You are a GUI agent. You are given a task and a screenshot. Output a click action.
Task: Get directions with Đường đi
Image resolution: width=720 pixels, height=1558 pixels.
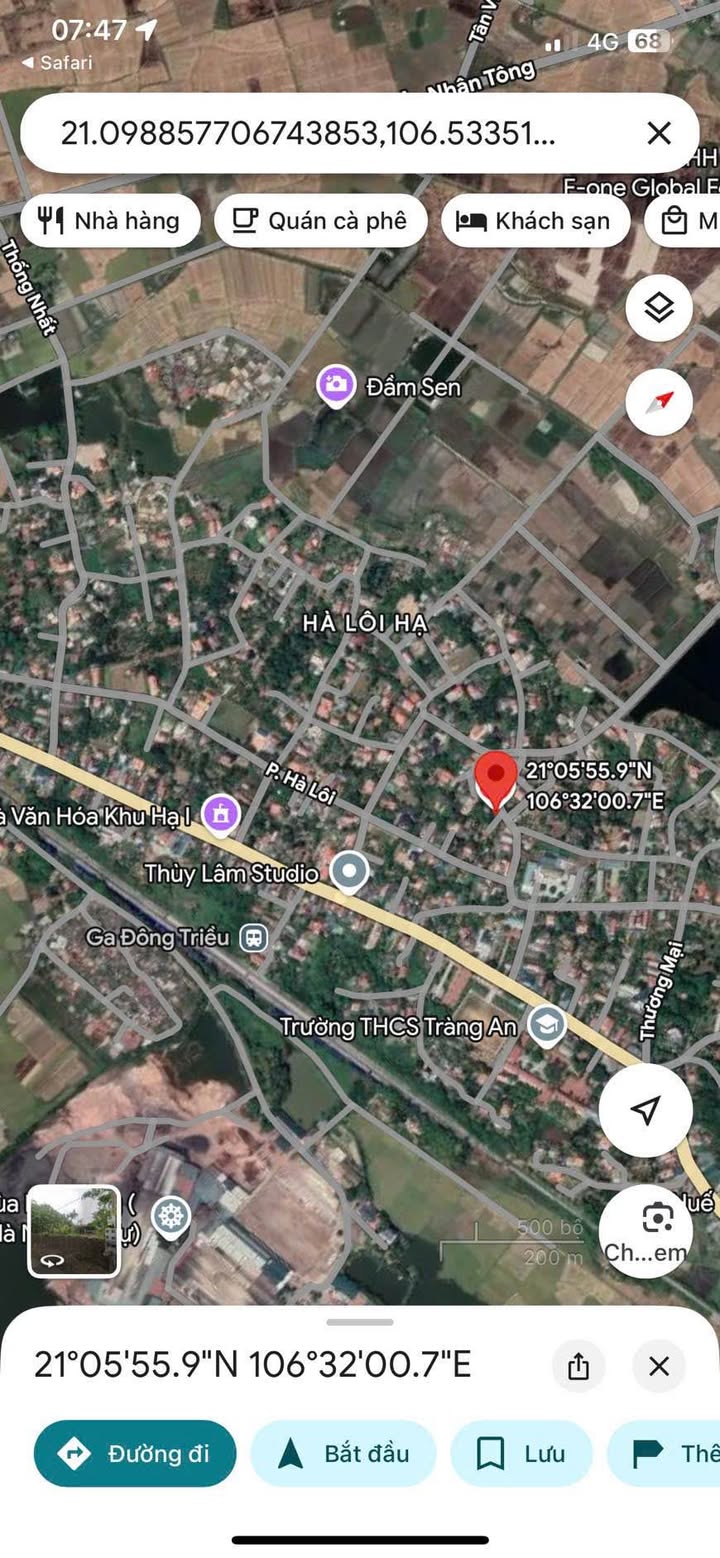135,1453
